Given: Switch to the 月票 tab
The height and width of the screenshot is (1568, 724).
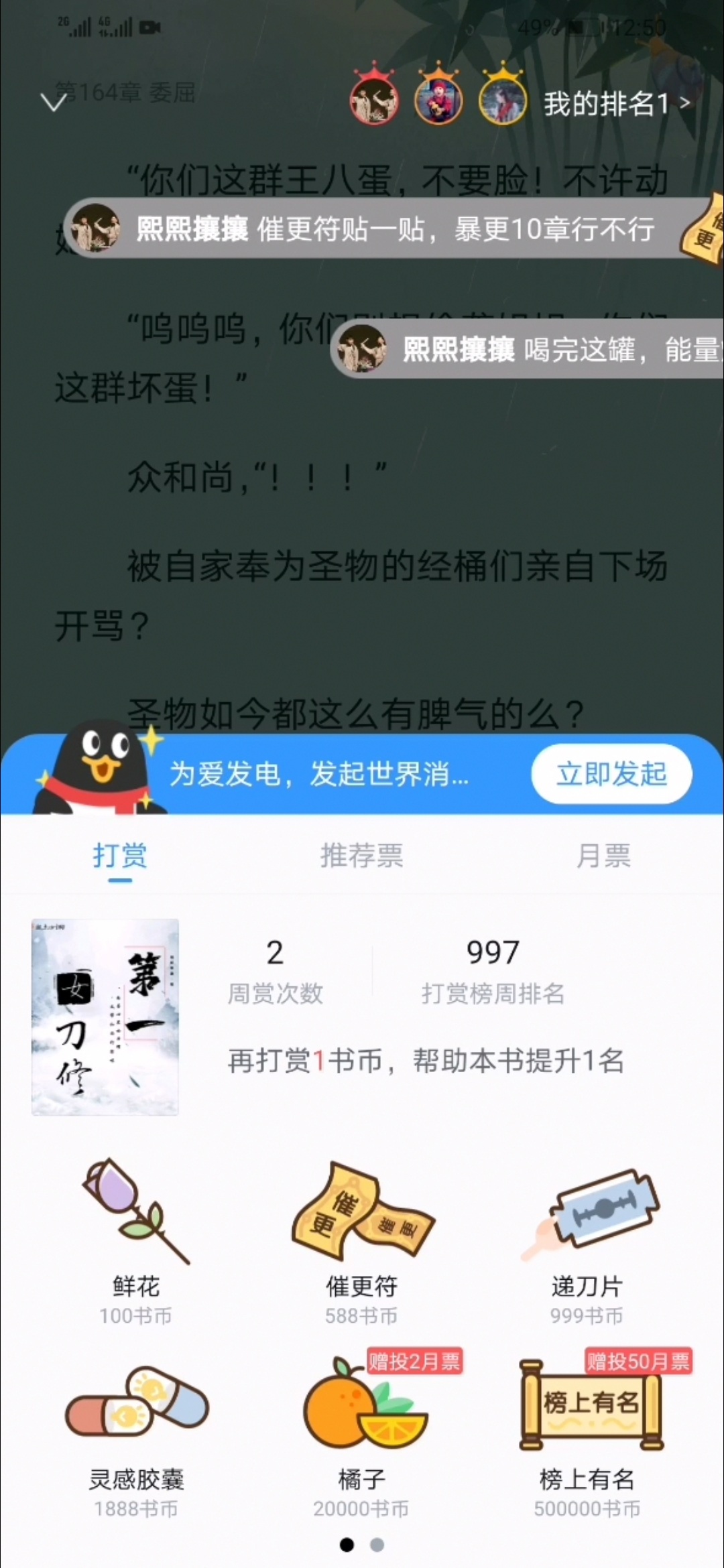Looking at the screenshot, I should (603, 856).
